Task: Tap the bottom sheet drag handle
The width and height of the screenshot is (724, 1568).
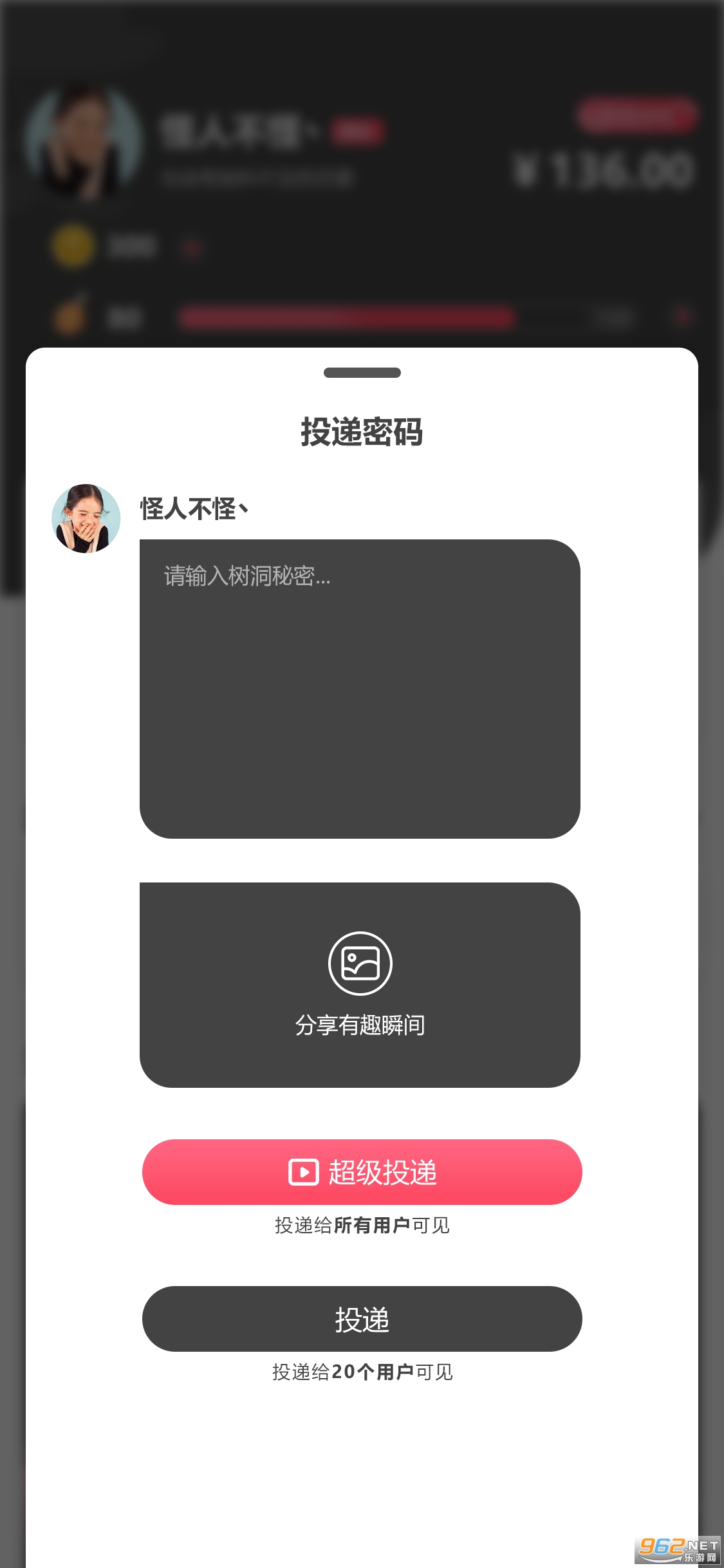Action: [x=362, y=373]
